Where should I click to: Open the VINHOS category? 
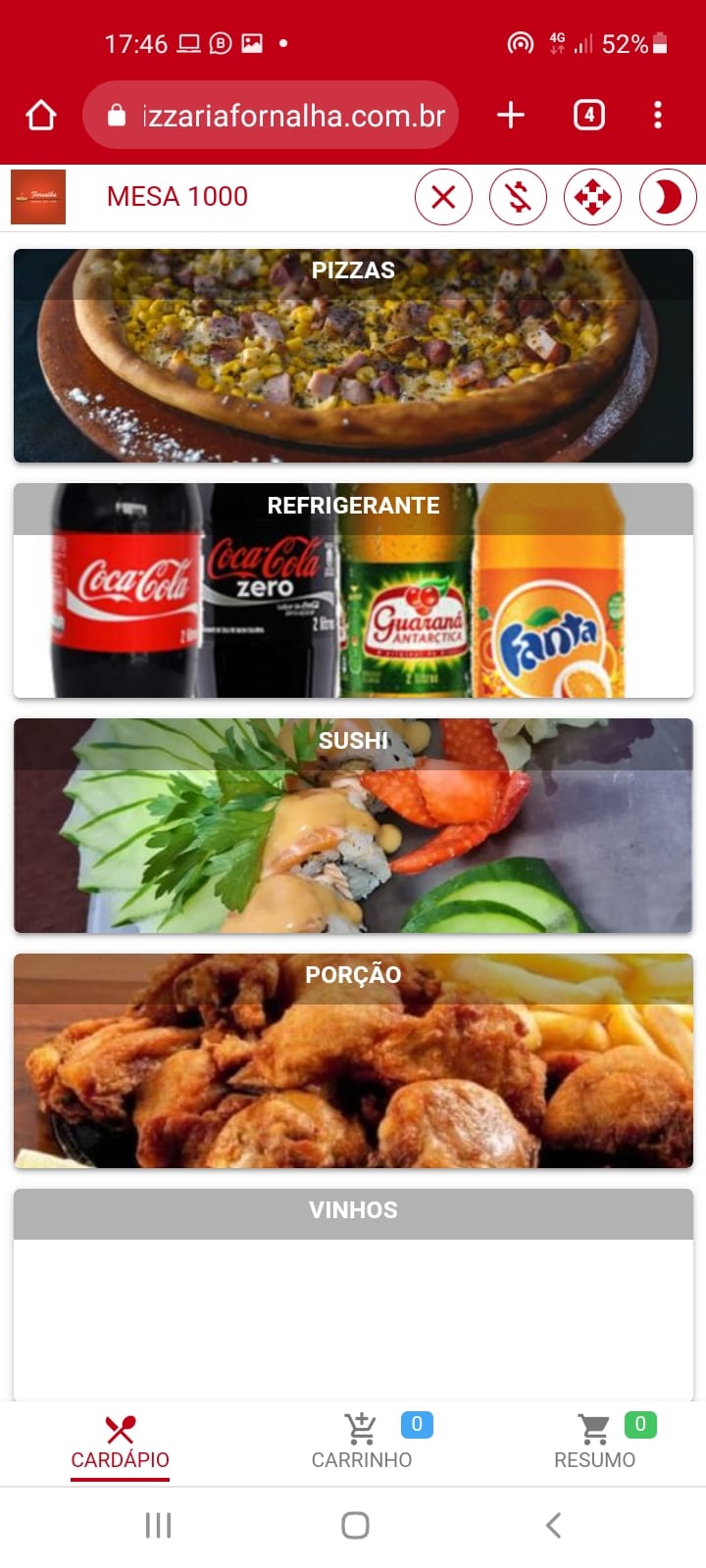pyautogui.click(x=353, y=1294)
